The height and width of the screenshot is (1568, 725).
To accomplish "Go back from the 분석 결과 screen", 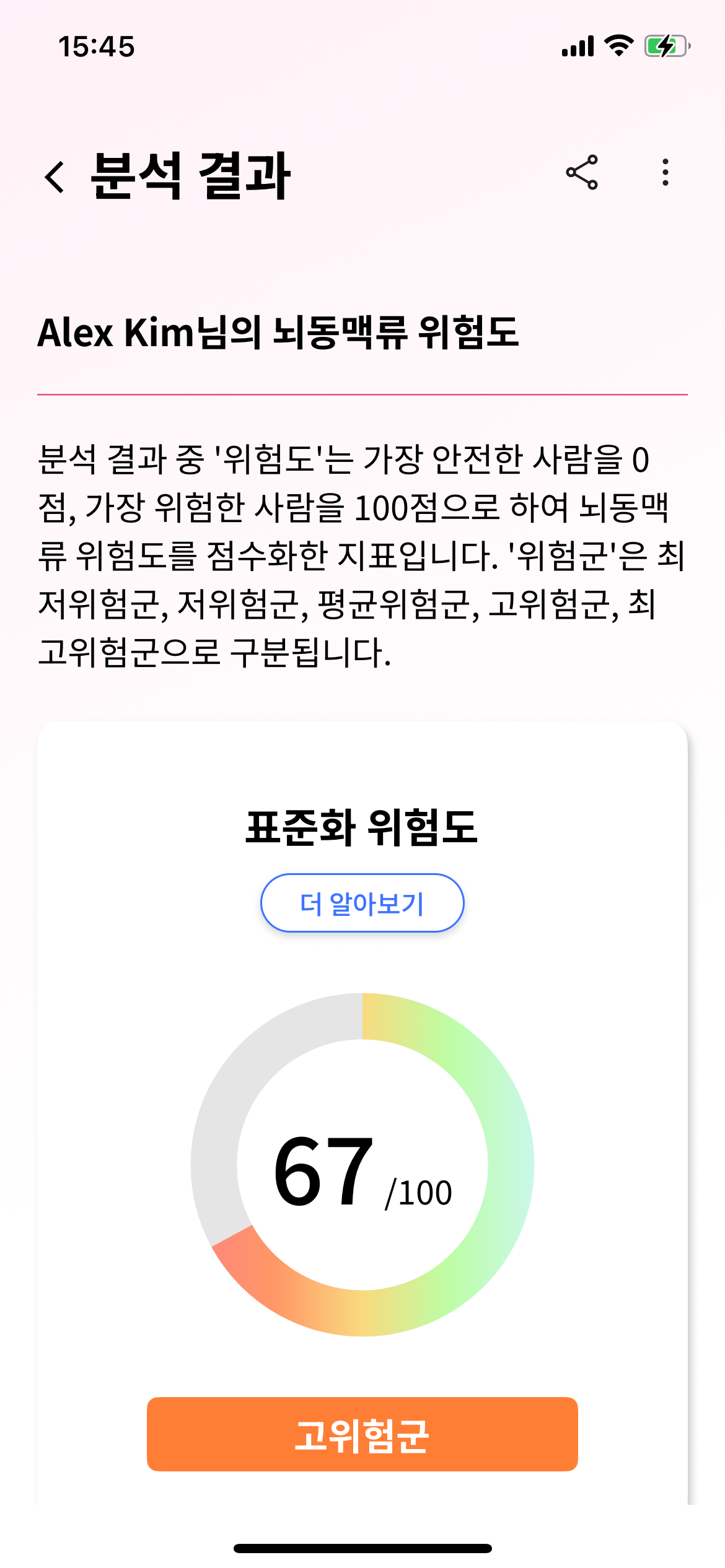I will (55, 177).
